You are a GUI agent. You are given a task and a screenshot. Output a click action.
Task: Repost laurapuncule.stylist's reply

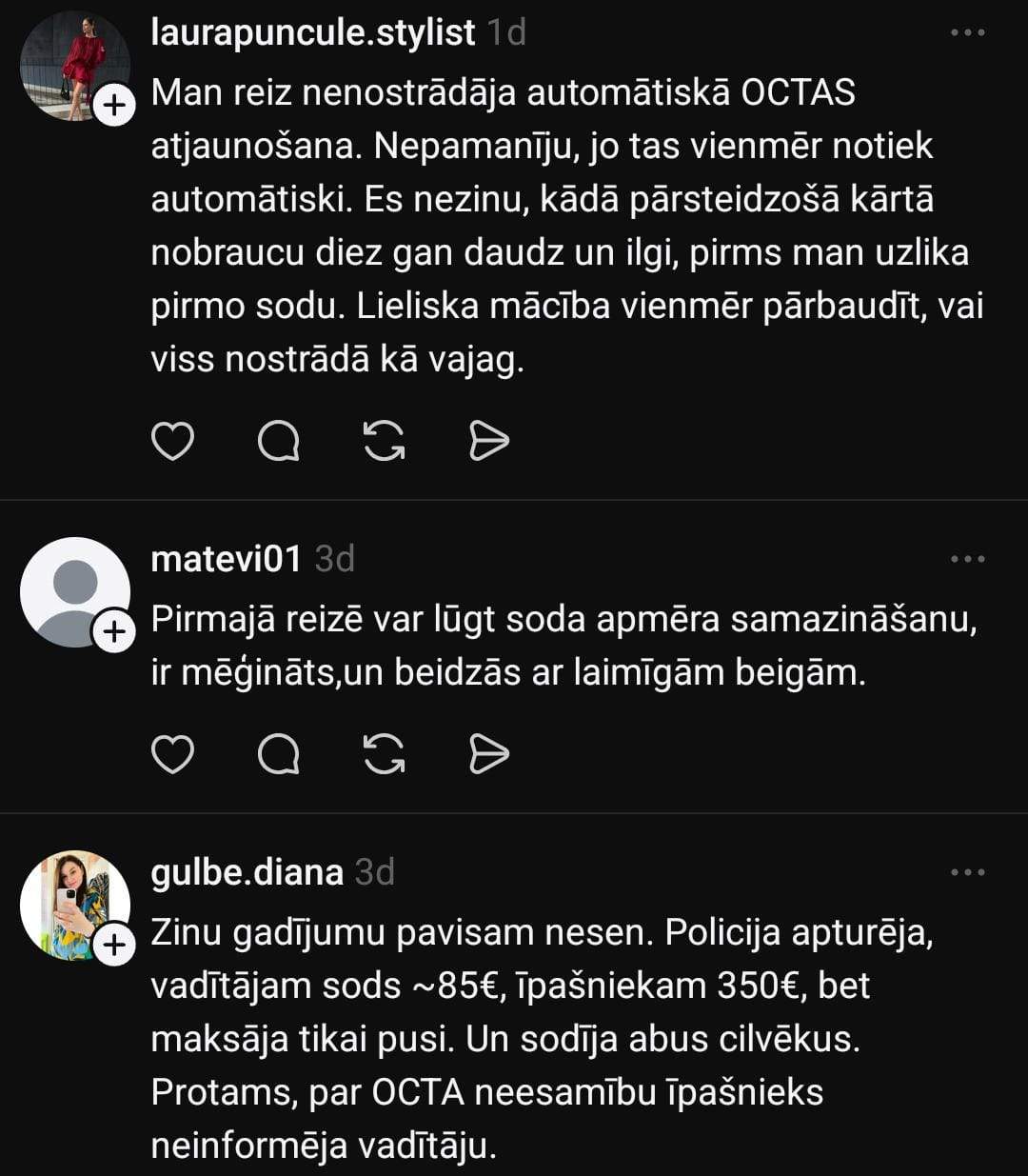[385, 441]
